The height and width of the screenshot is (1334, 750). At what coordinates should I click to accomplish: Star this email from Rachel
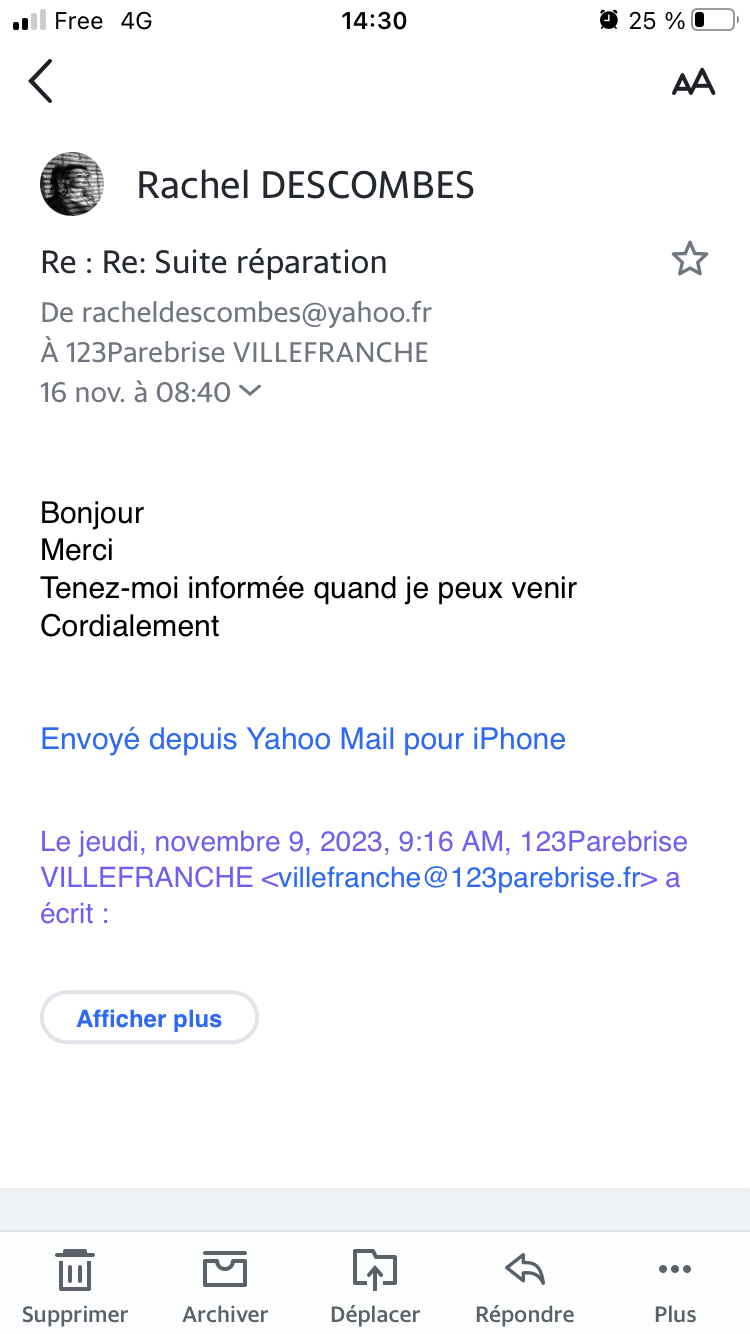(689, 260)
